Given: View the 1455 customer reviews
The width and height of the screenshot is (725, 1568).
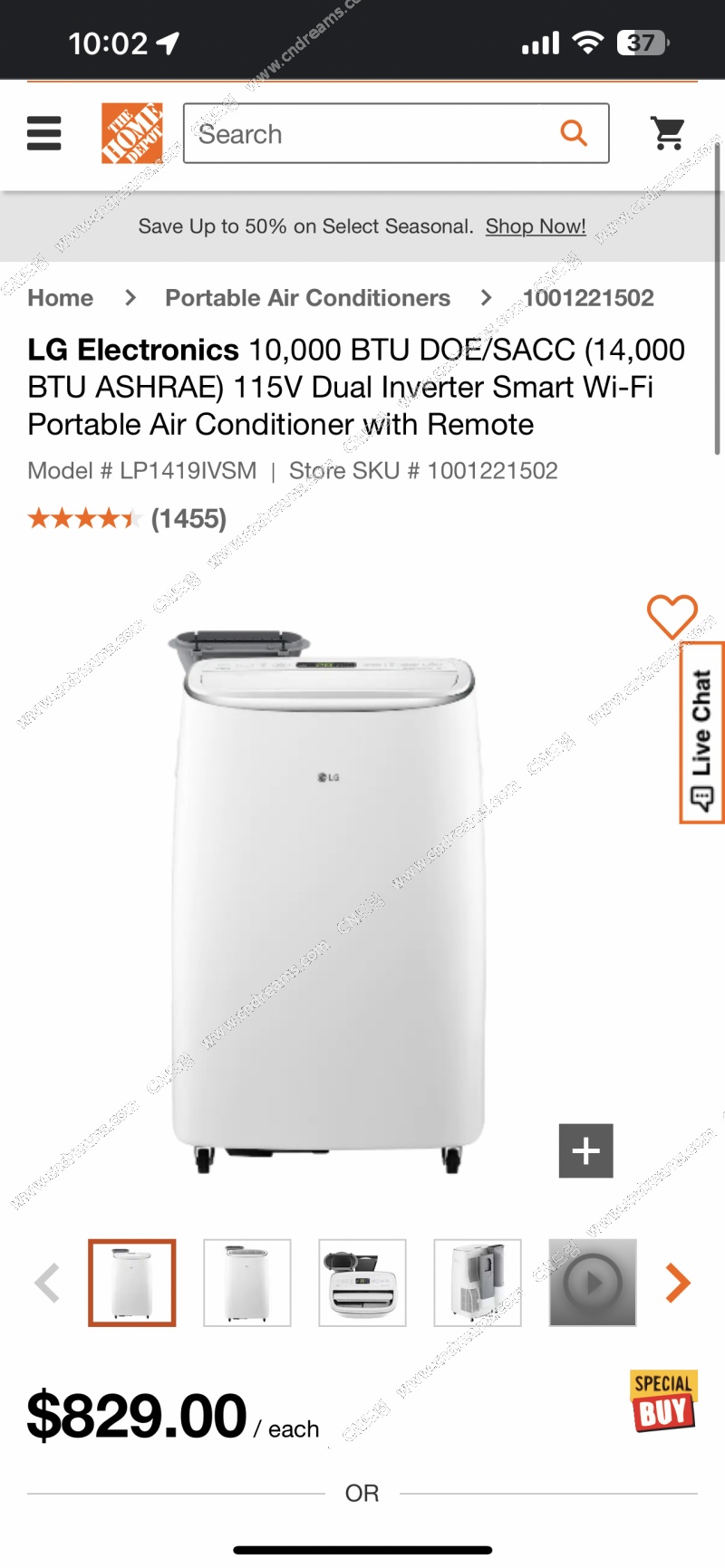Looking at the screenshot, I should point(188,519).
